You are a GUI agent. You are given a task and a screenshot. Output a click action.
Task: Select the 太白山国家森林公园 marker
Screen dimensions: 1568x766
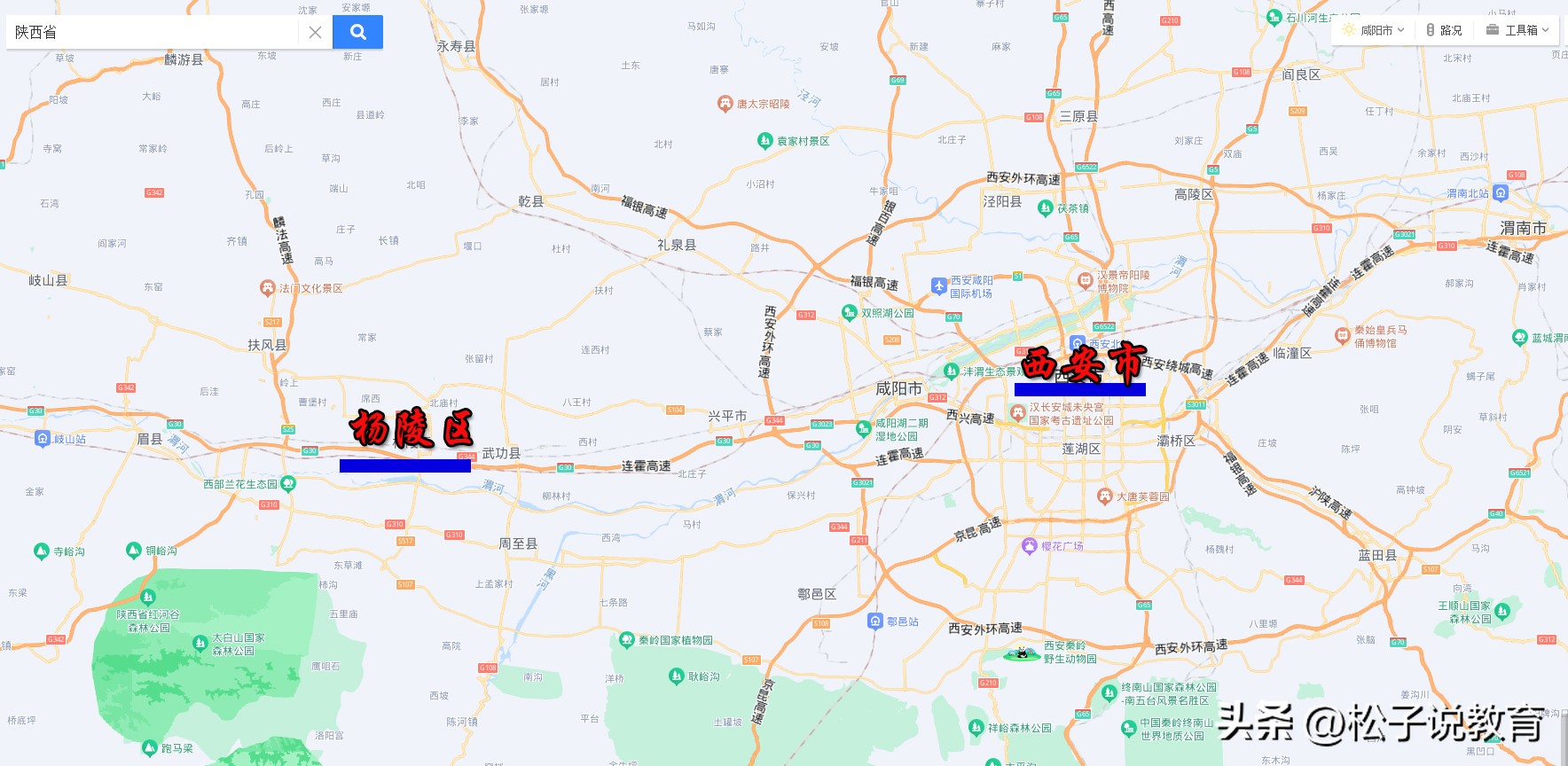(x=200, y=643)
